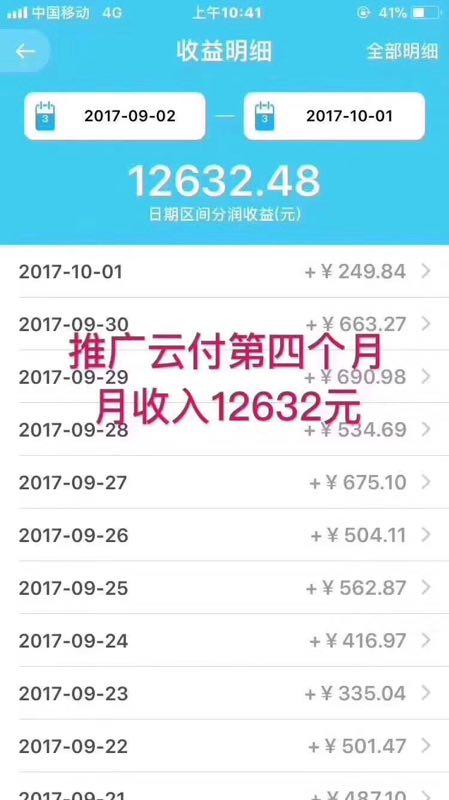449x800 pixels.
Task: Change the end date 2017-10-01
Action: pos(334,116)
